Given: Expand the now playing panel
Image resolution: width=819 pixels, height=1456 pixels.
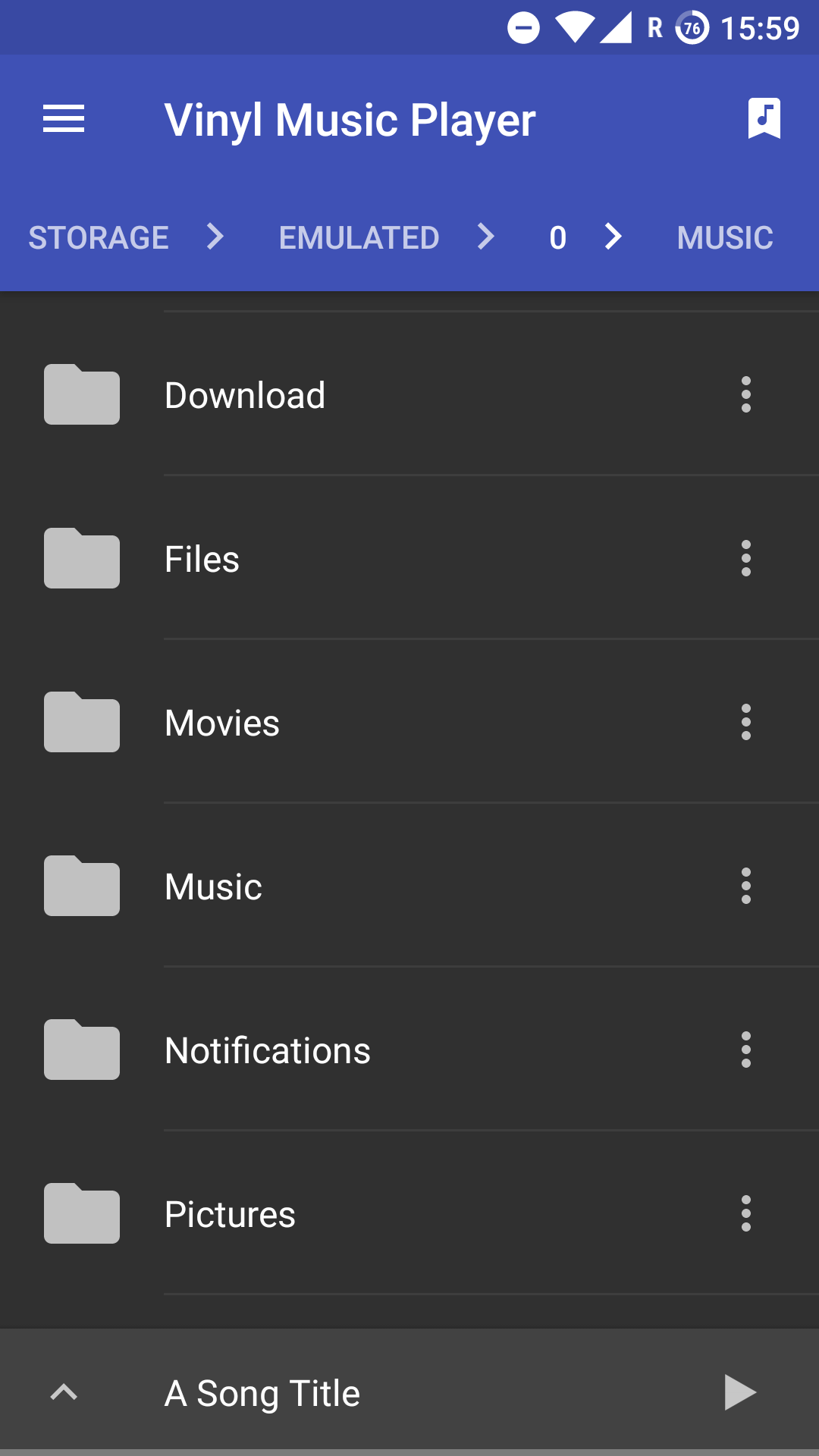Looking at the screenshot, I should coord(64,1393).
